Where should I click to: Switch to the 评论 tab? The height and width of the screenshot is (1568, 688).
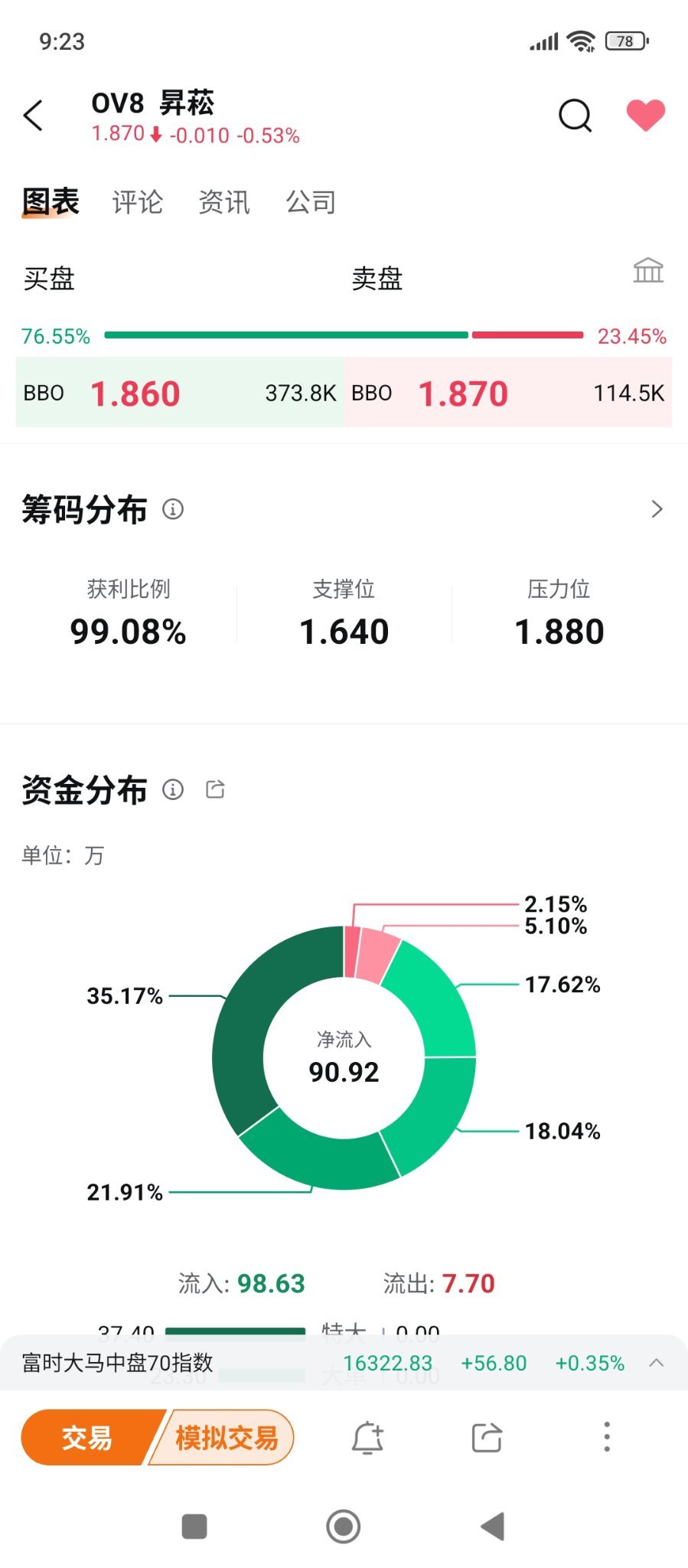click(138, 202)
